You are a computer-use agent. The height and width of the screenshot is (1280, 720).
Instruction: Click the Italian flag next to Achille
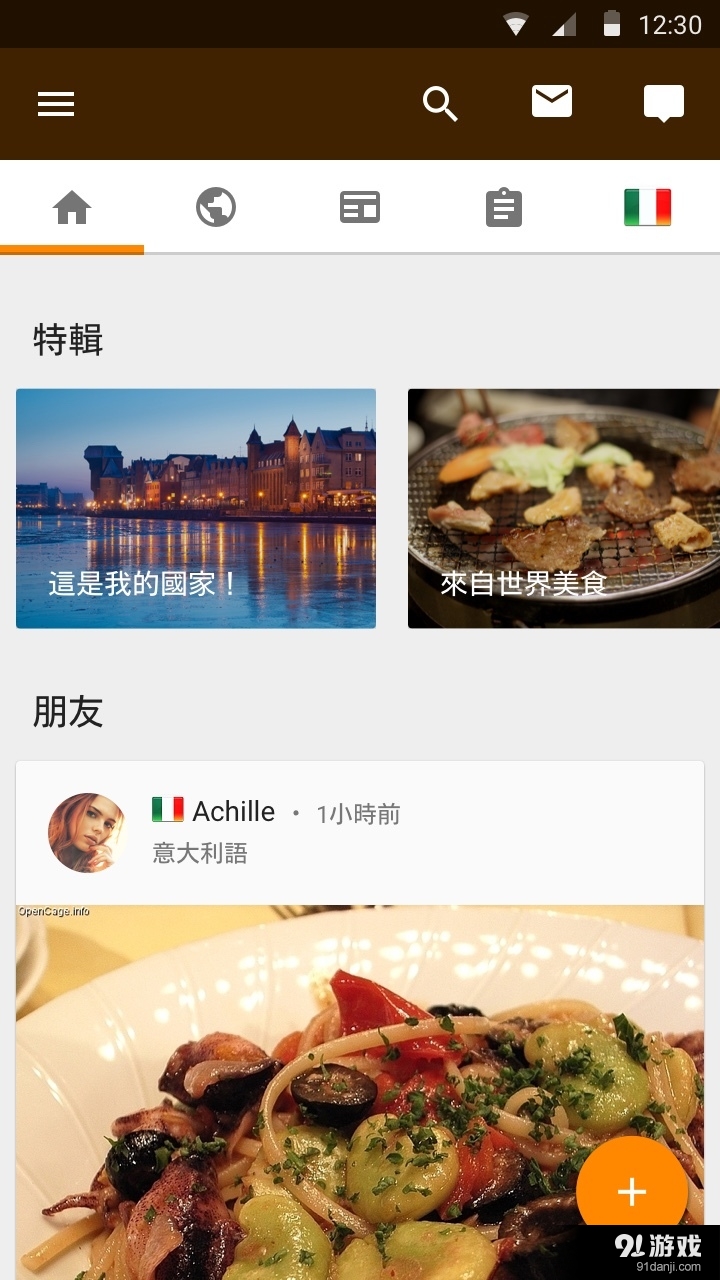click(165, 810)
